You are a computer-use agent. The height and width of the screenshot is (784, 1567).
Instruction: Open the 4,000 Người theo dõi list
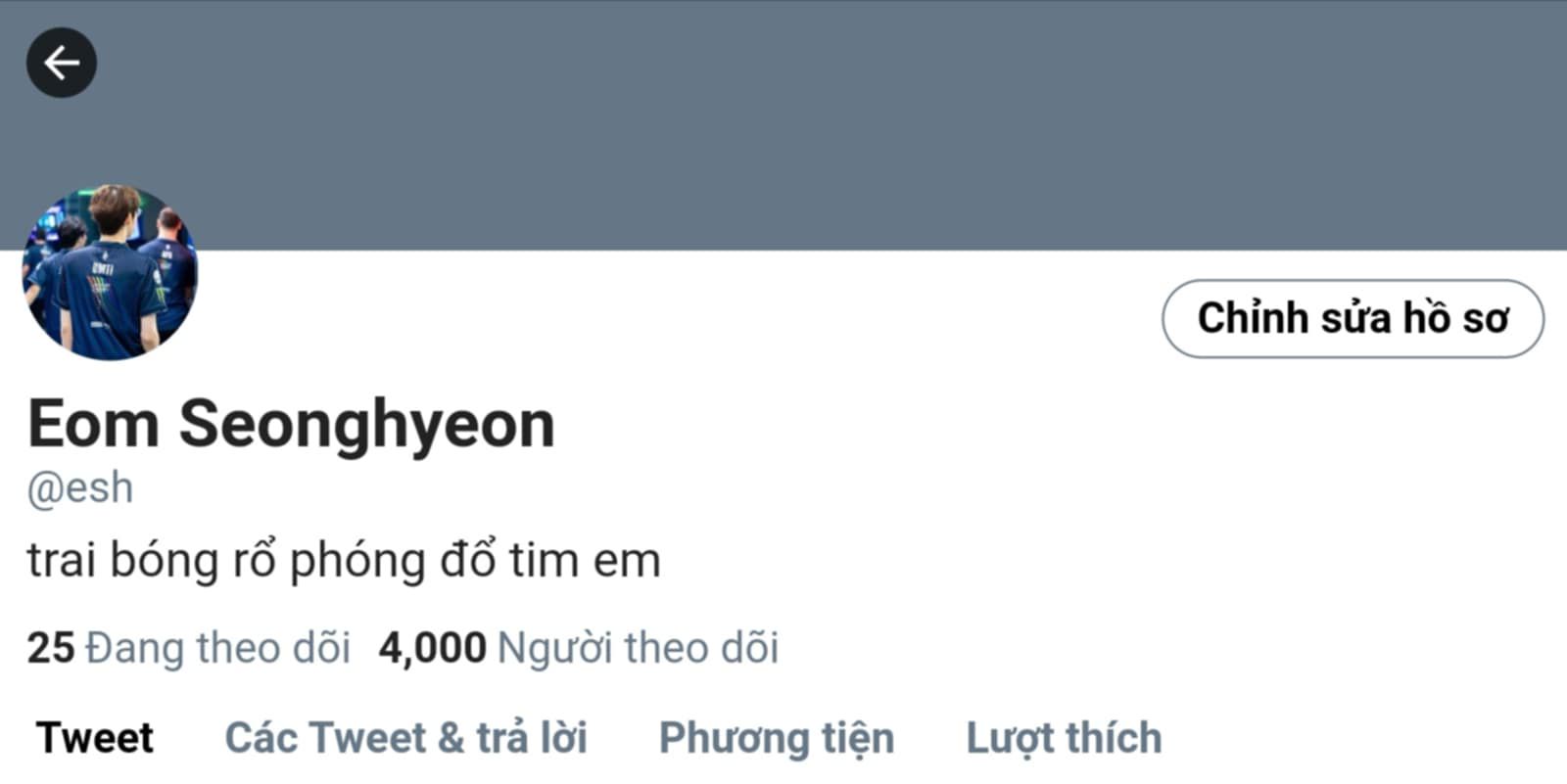[x=578, y=648]
